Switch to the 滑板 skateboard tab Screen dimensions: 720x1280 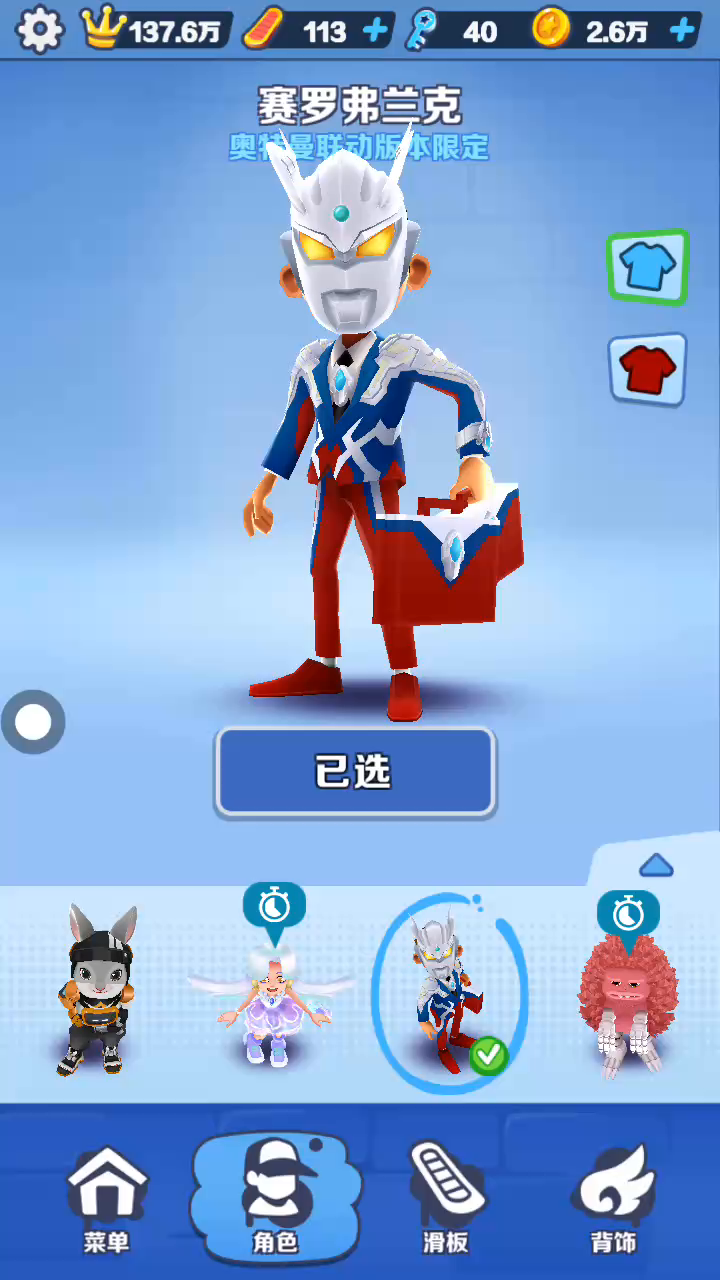(445, 1200)
